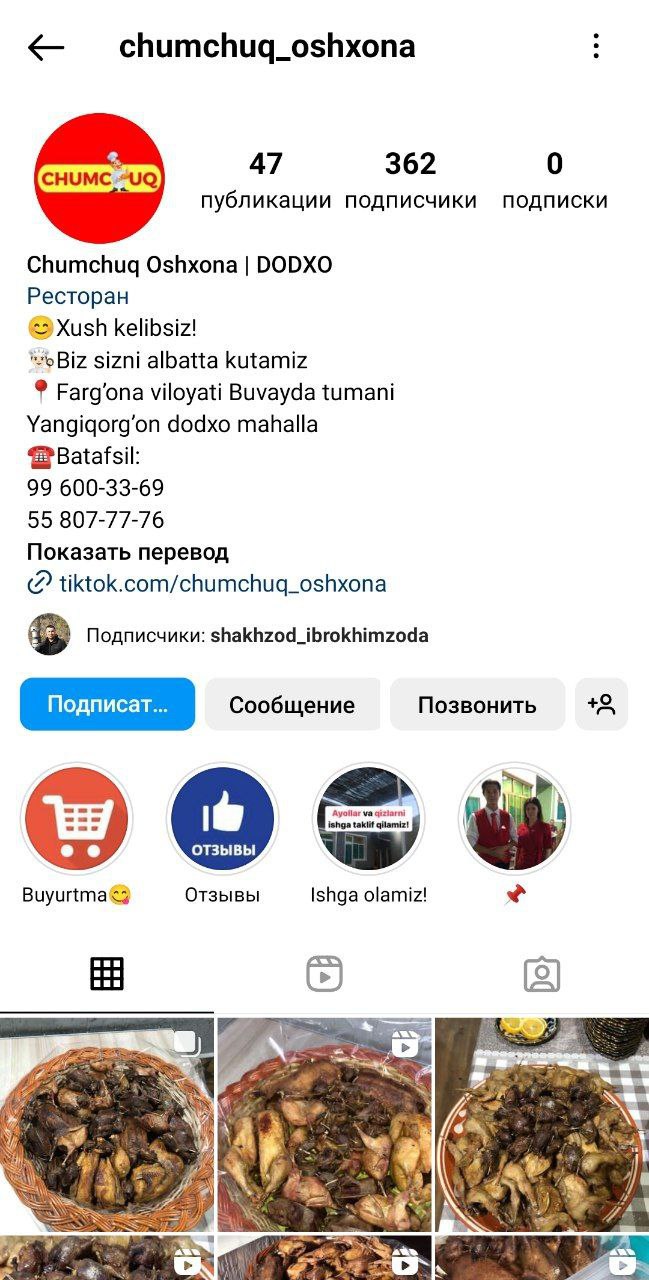View the Chumchuq profile picture
649x1280 pixels.
pos(99,178)
